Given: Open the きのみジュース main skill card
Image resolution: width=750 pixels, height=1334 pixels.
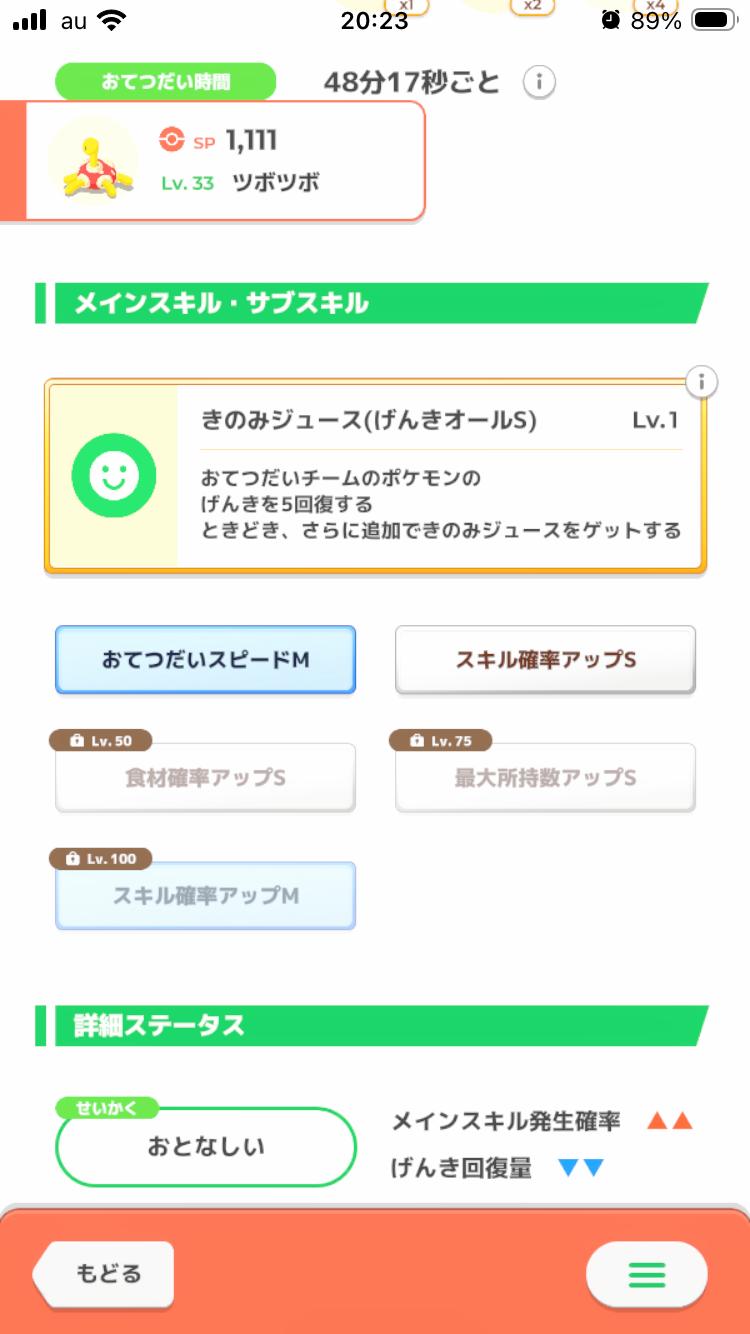Looking at the screenshot, I should 375,477.
